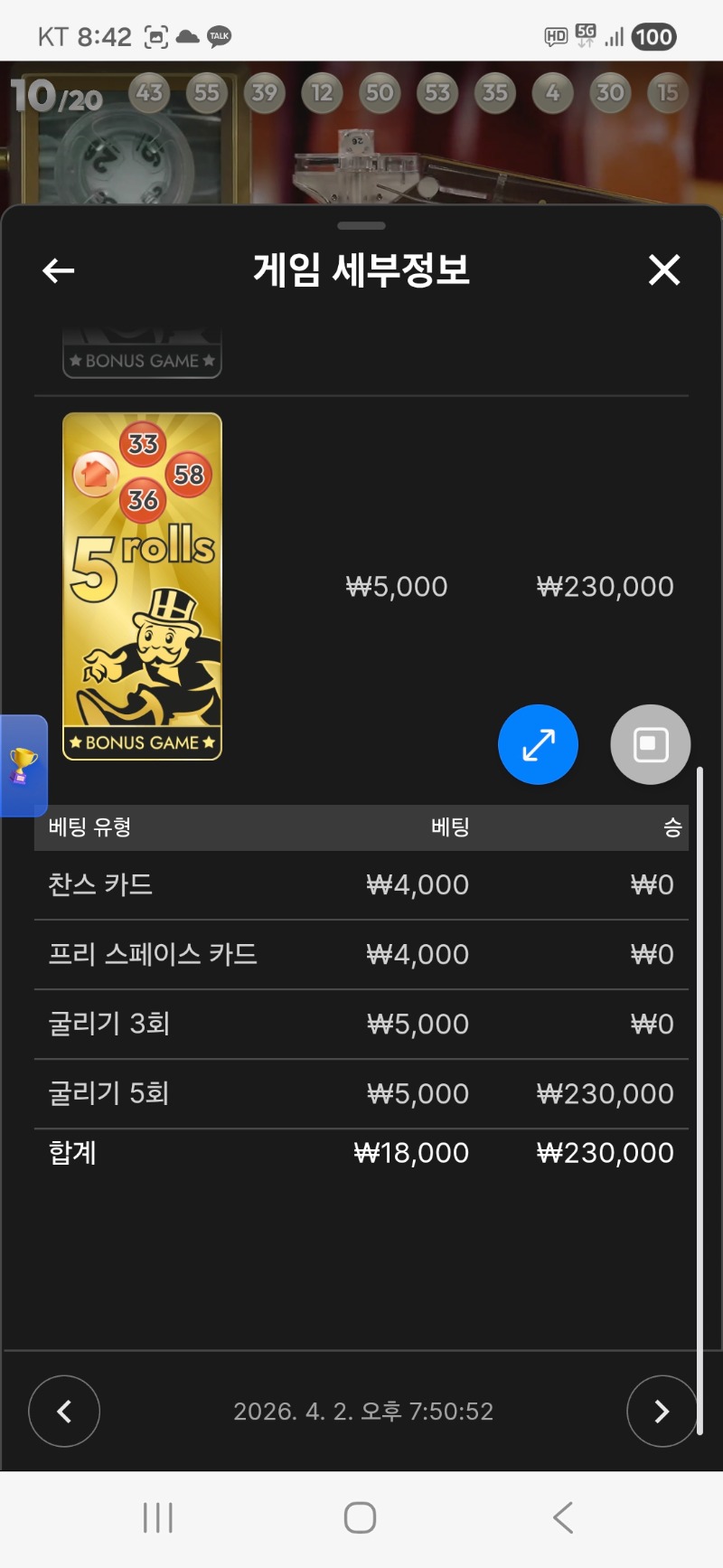Tap the gray square stop button

click(650, 744)
